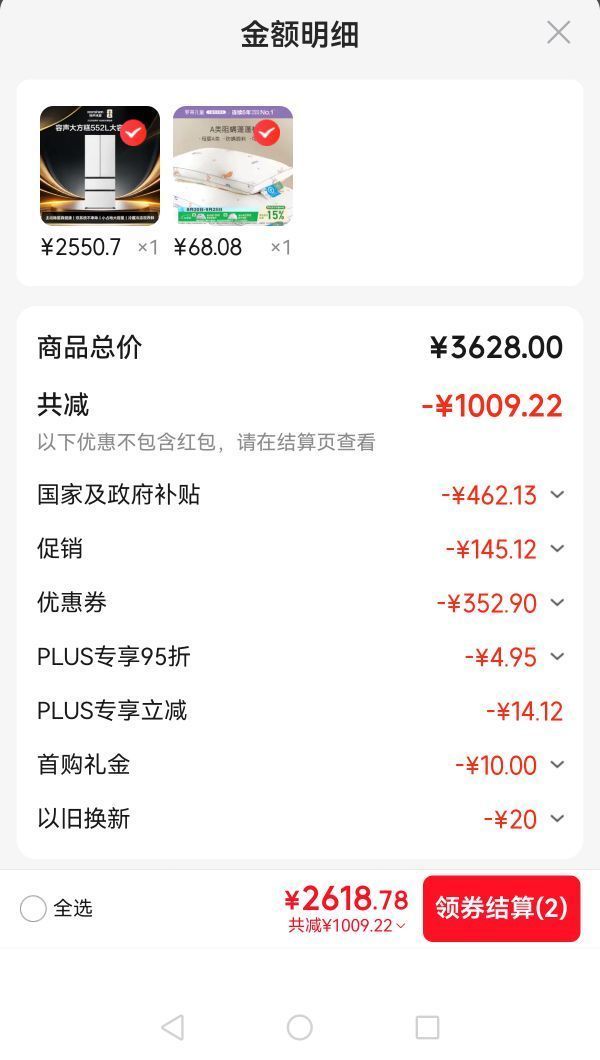Toggle the 全选 select-all checkbox
This screenshot has height=1060, width=600.
[33, 909]
